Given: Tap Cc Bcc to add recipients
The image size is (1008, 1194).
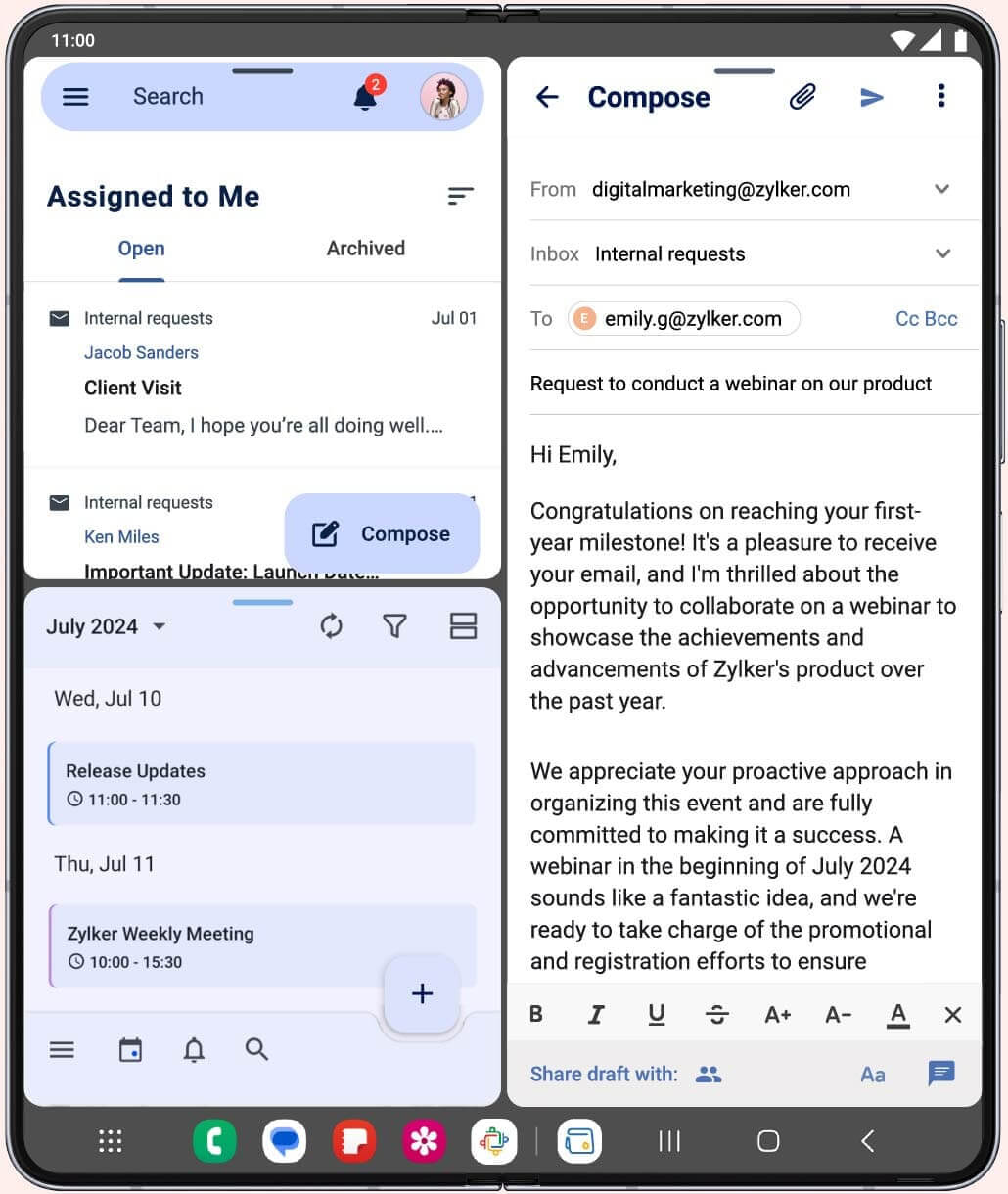Looking at the screenshot, I should coord(926,318).
